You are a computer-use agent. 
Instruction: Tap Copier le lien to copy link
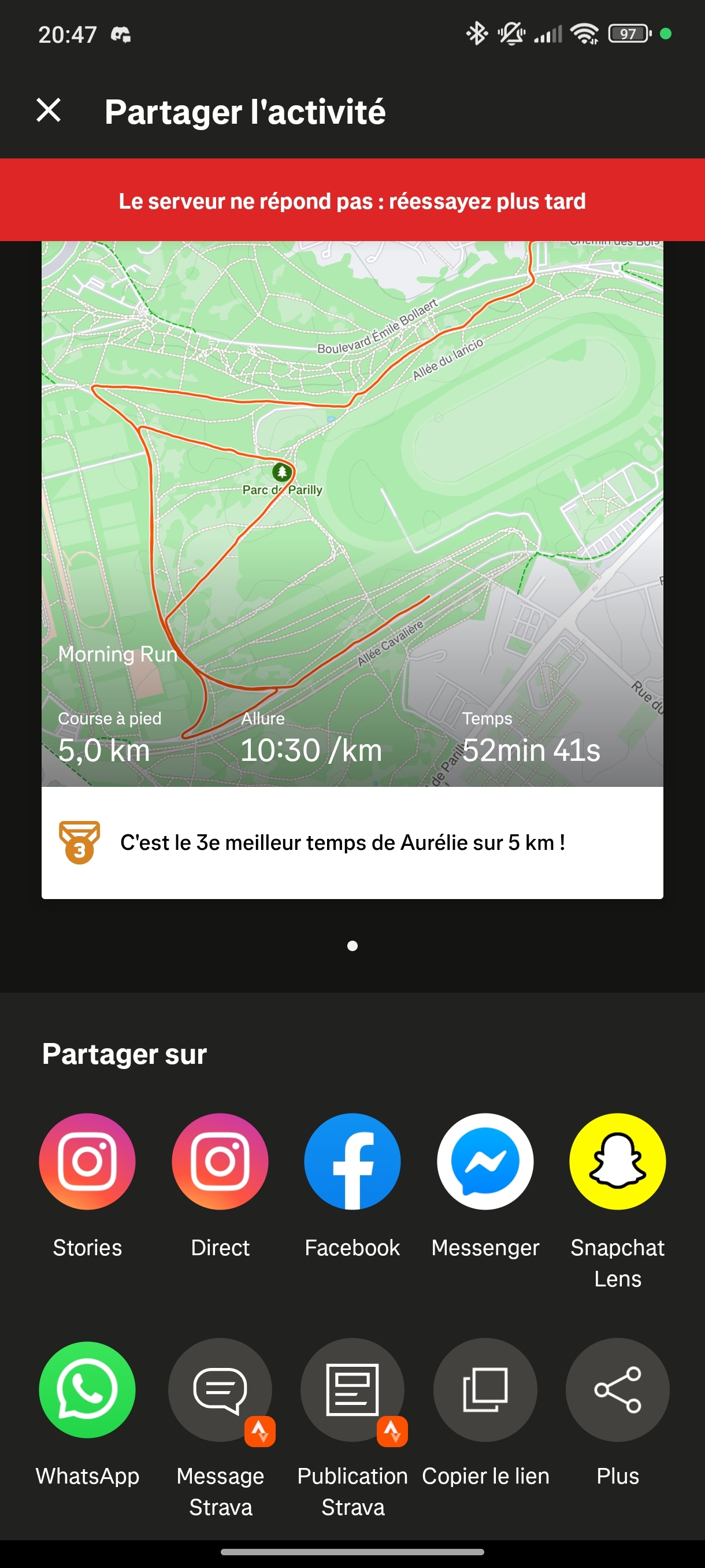point(485,1389)
